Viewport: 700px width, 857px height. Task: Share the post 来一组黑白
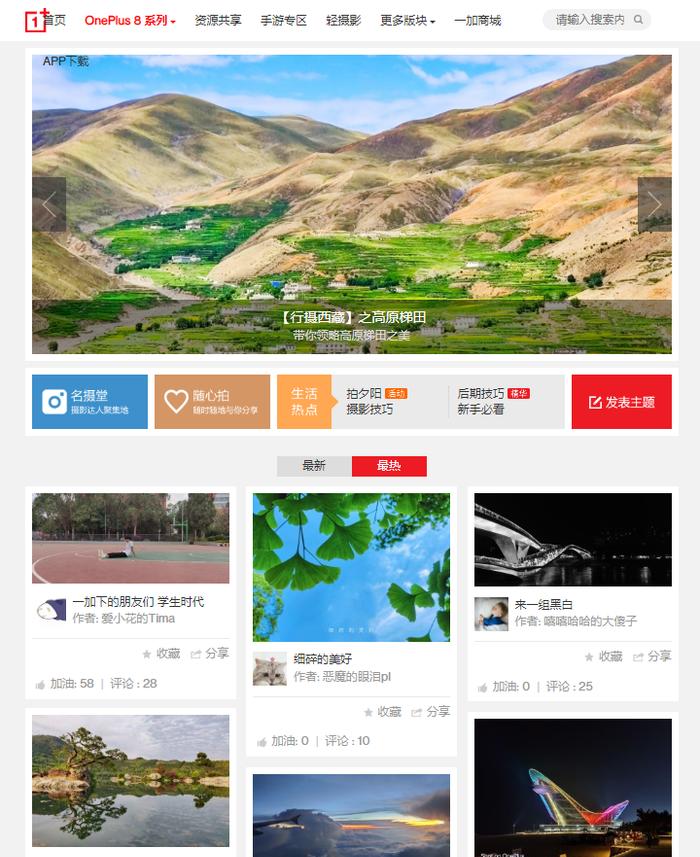point(652,657)
